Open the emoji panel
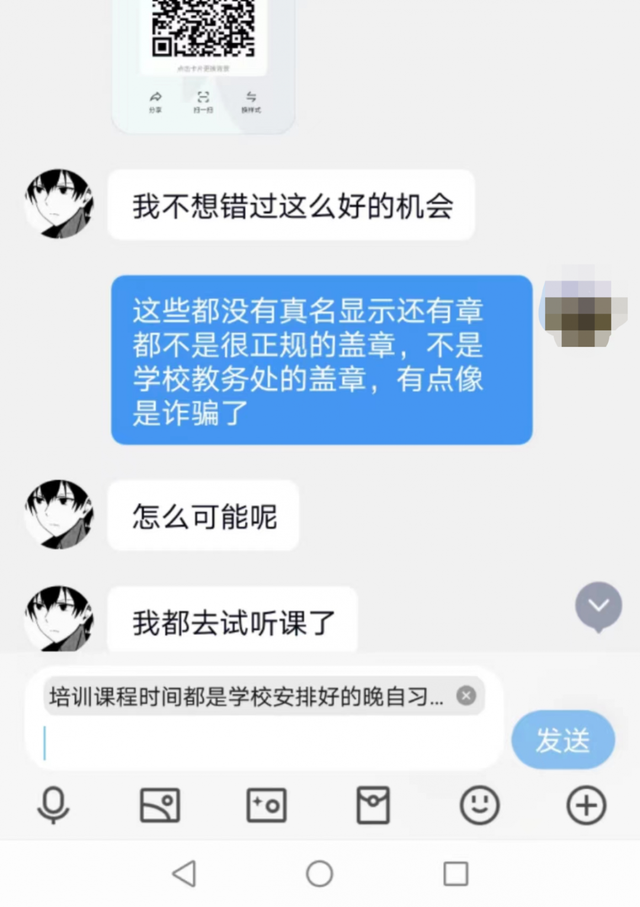Viewport: 640px width, 907px height. point(480,805)
